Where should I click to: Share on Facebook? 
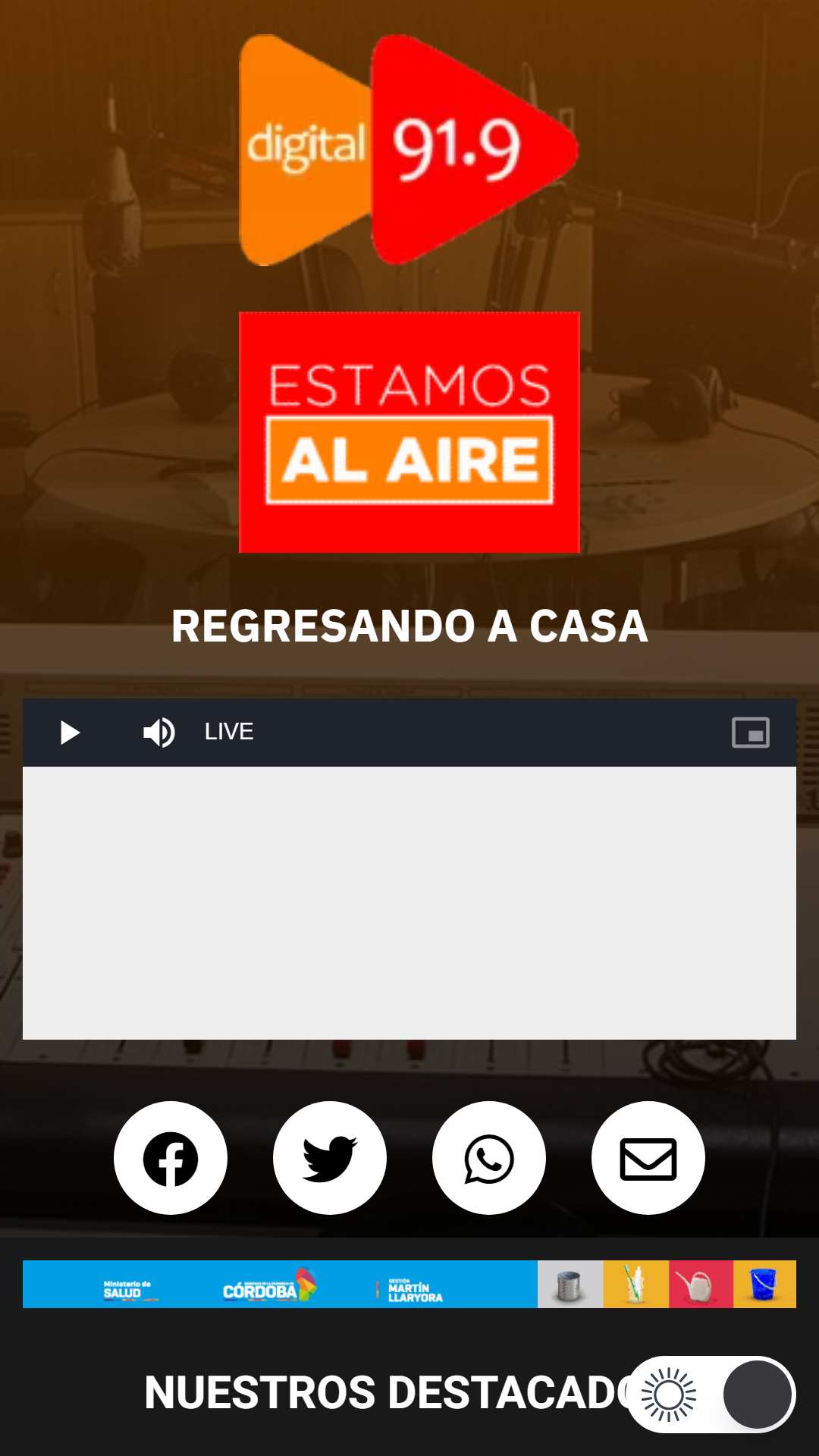(171, 1158)
